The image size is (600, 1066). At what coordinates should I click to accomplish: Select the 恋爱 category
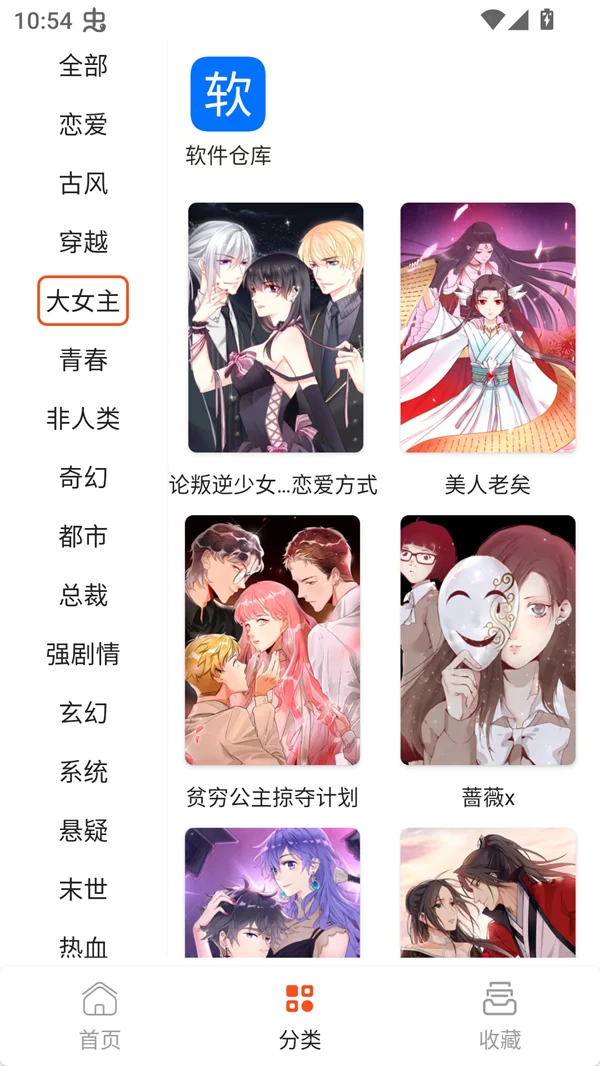83,125
